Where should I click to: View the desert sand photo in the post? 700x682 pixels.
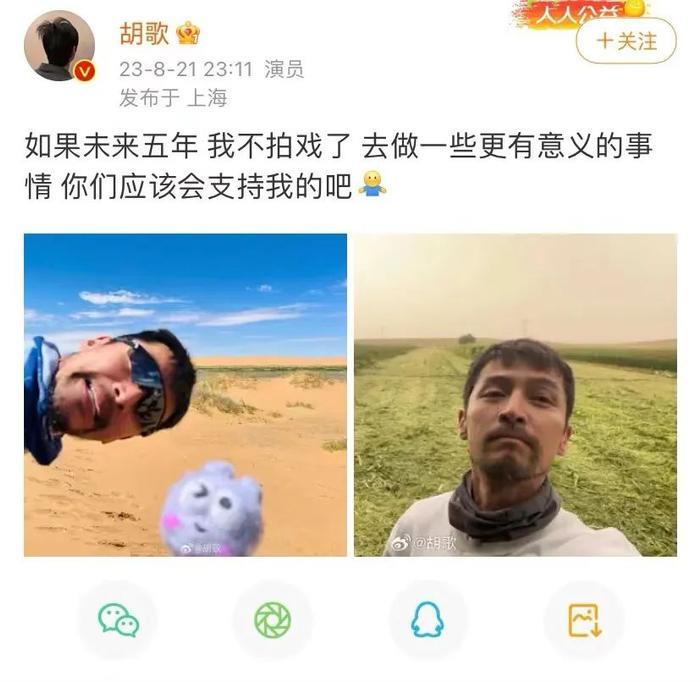click(185, 394)
